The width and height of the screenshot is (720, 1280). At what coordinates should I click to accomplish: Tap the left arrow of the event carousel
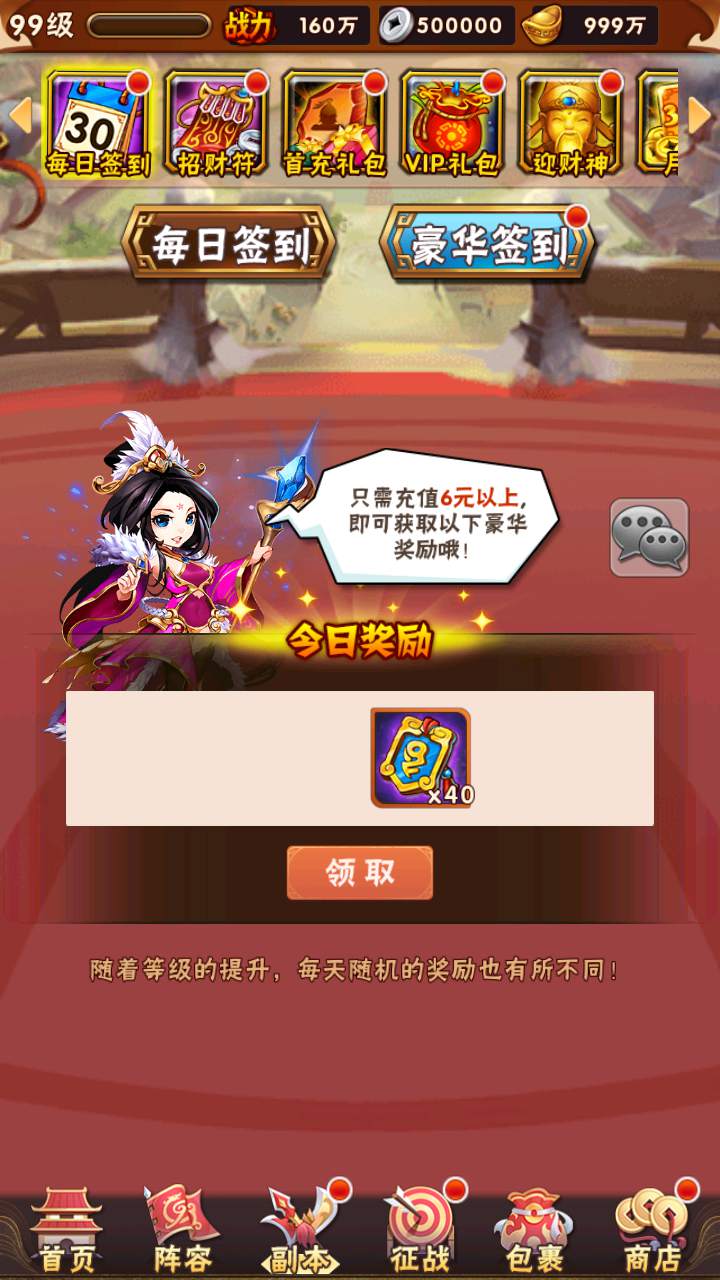click(19, 115)
